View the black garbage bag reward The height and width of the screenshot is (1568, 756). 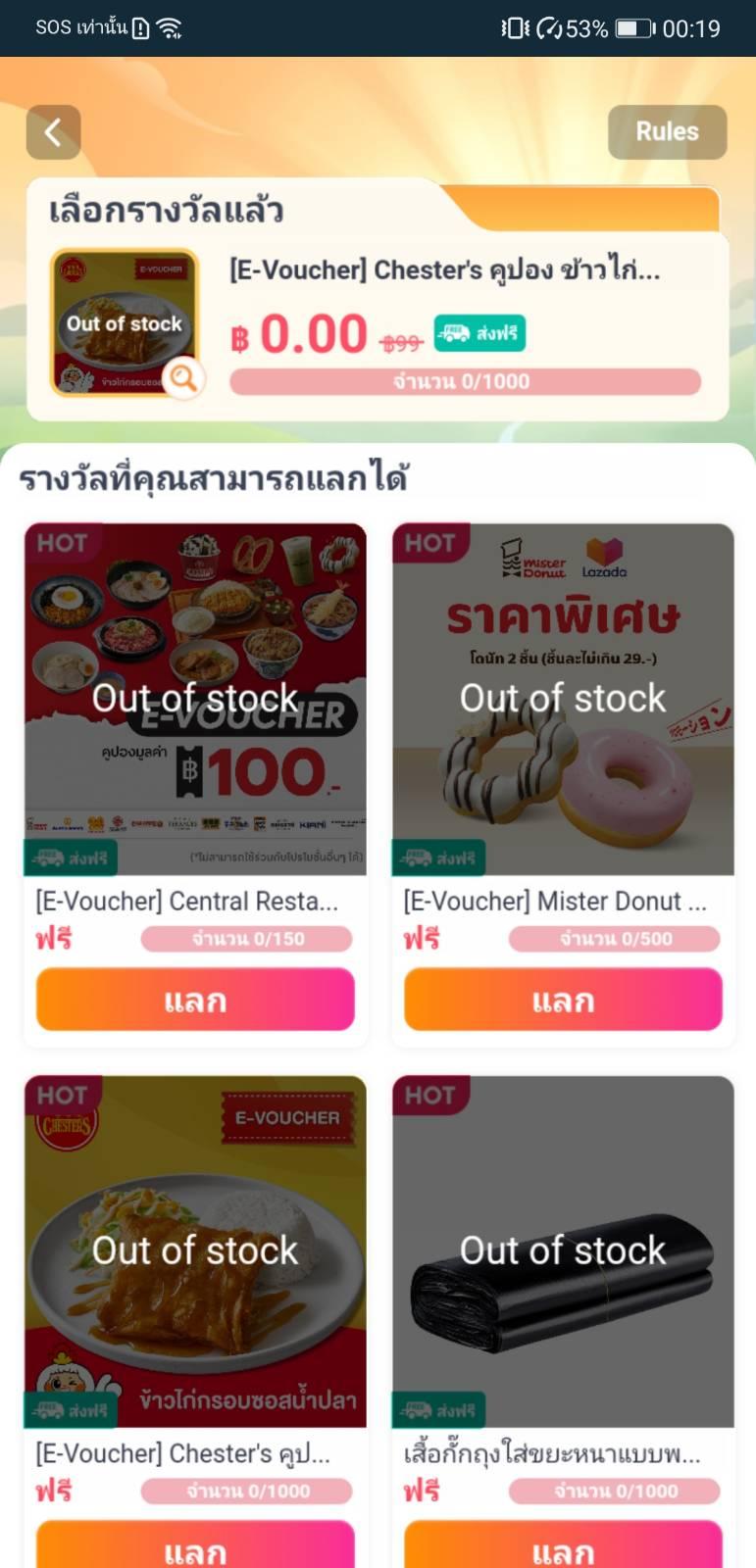tap(563, 1250)
